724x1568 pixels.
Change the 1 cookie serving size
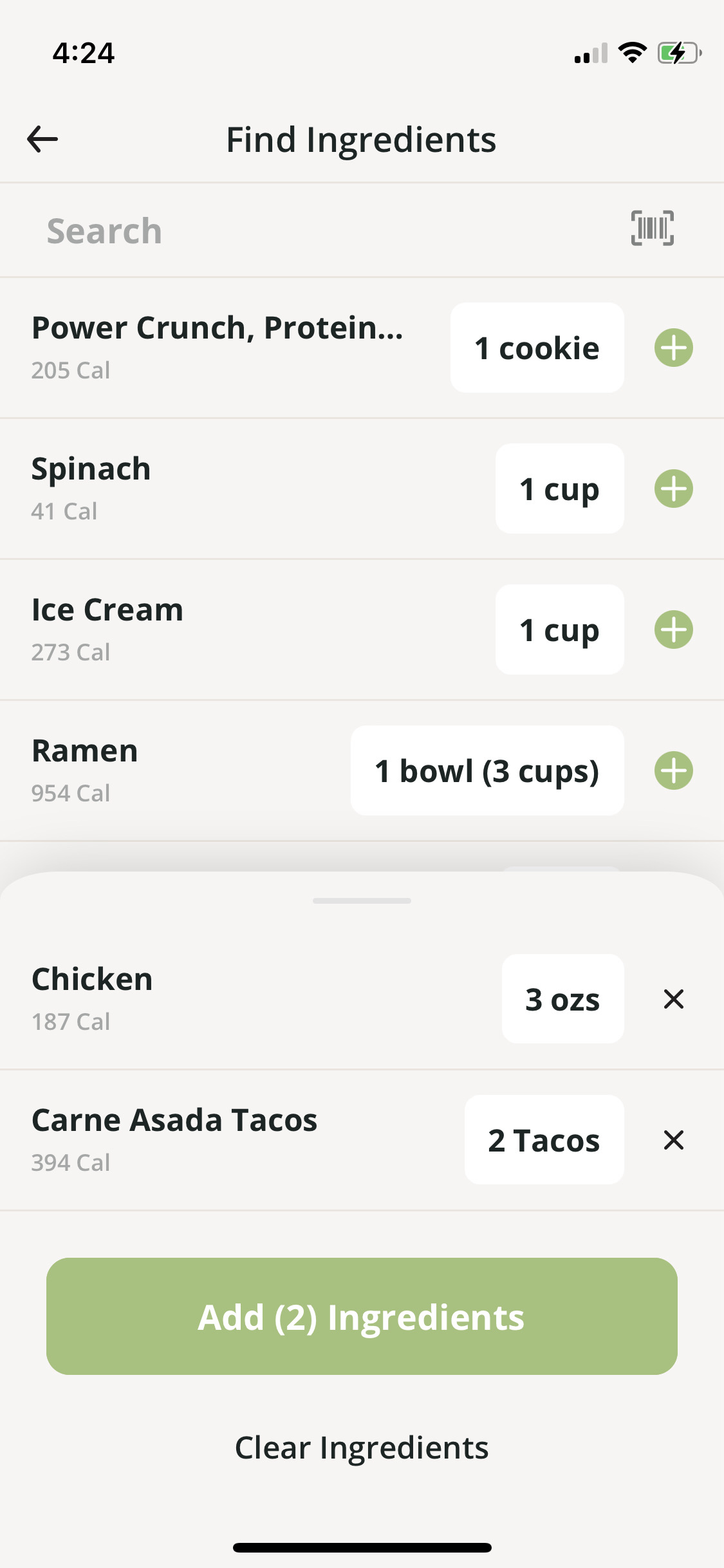[537, 348]
